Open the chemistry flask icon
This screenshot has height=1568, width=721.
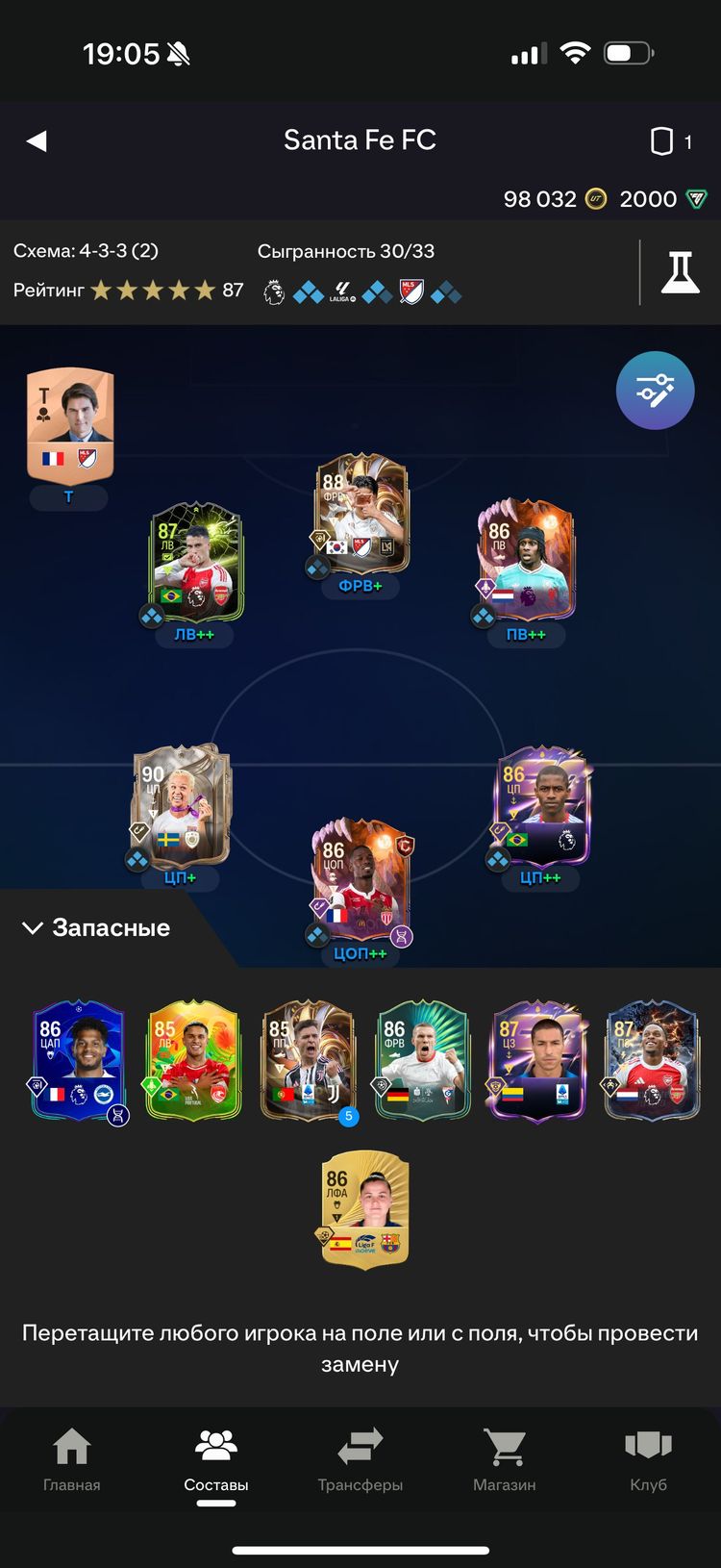click(x=680, y=272)
